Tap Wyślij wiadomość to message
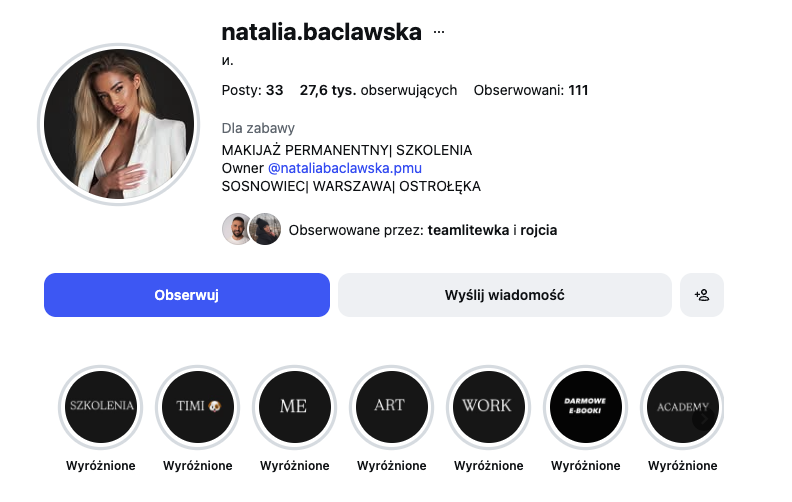 (504, 295)
